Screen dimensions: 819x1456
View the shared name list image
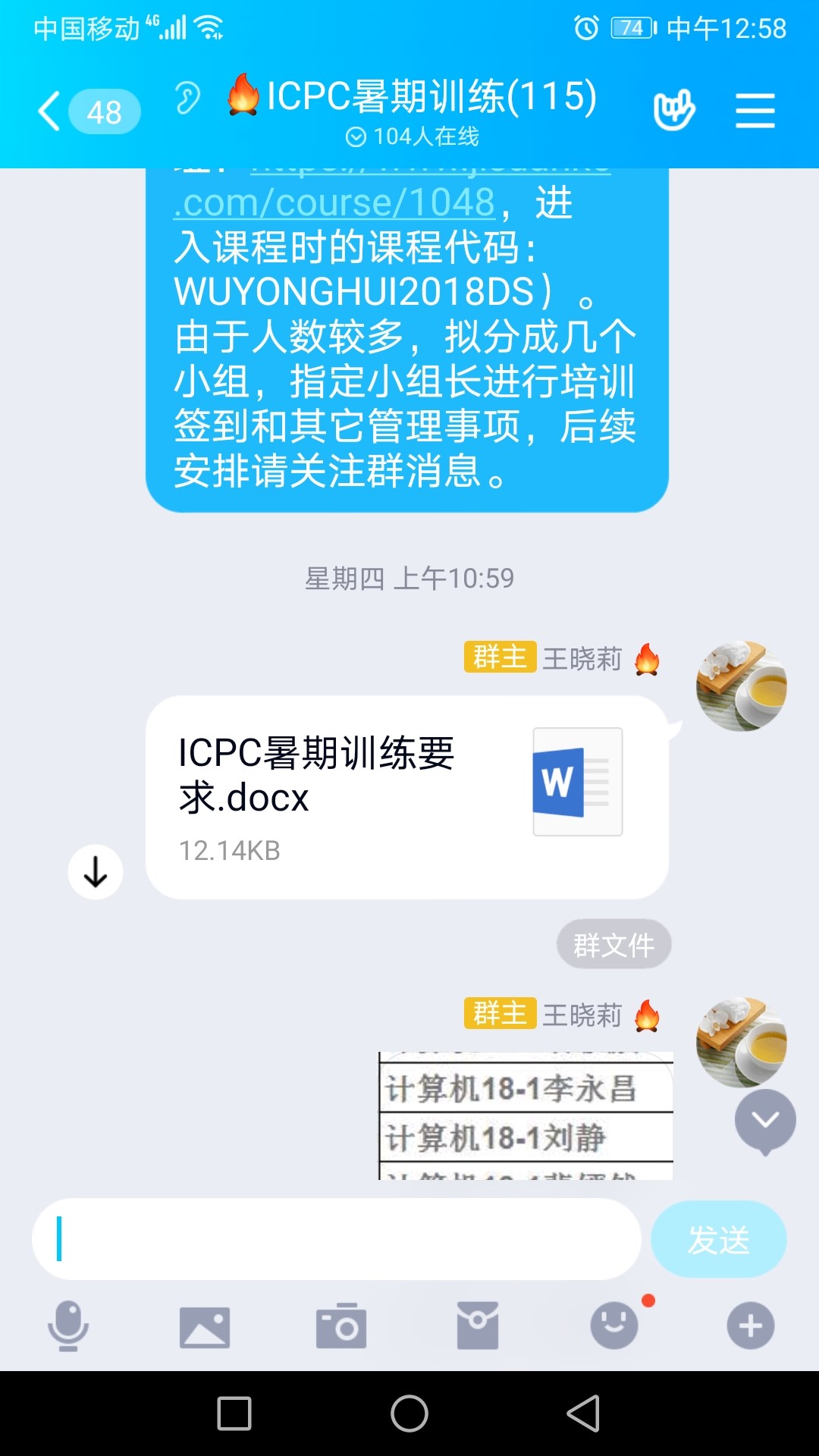526,1115
